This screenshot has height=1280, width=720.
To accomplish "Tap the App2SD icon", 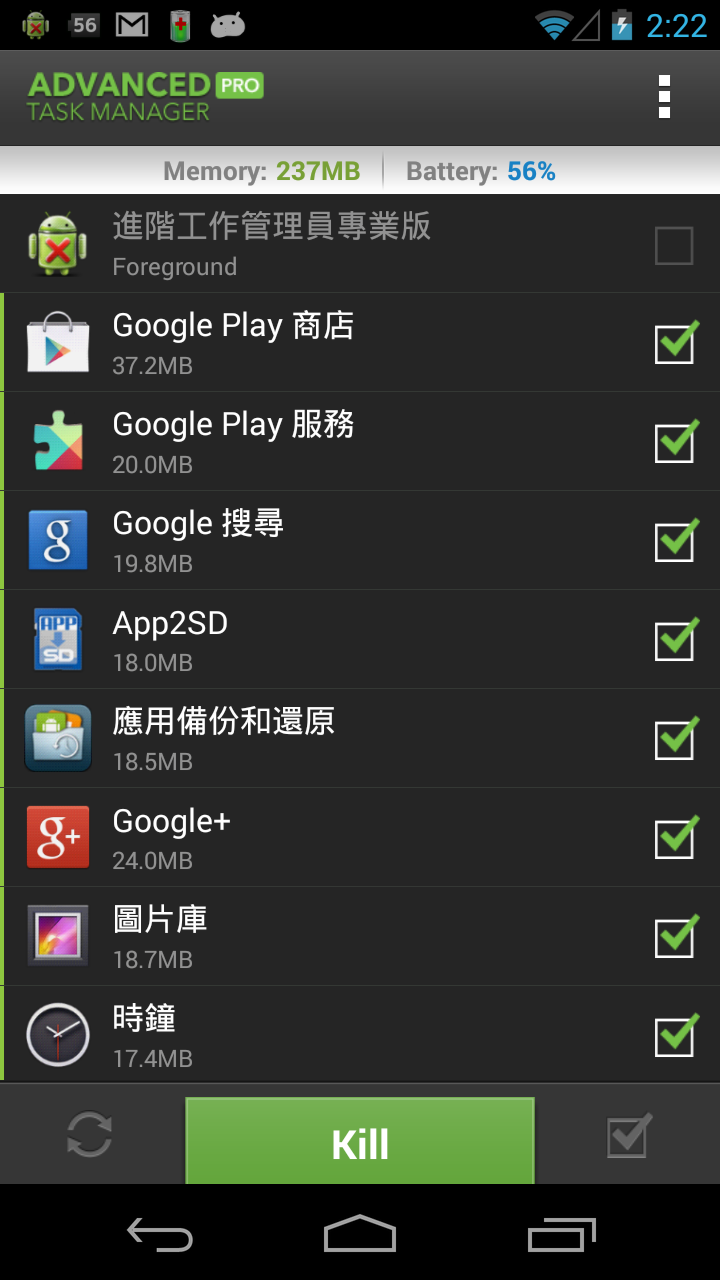I will tap(57, 639).
